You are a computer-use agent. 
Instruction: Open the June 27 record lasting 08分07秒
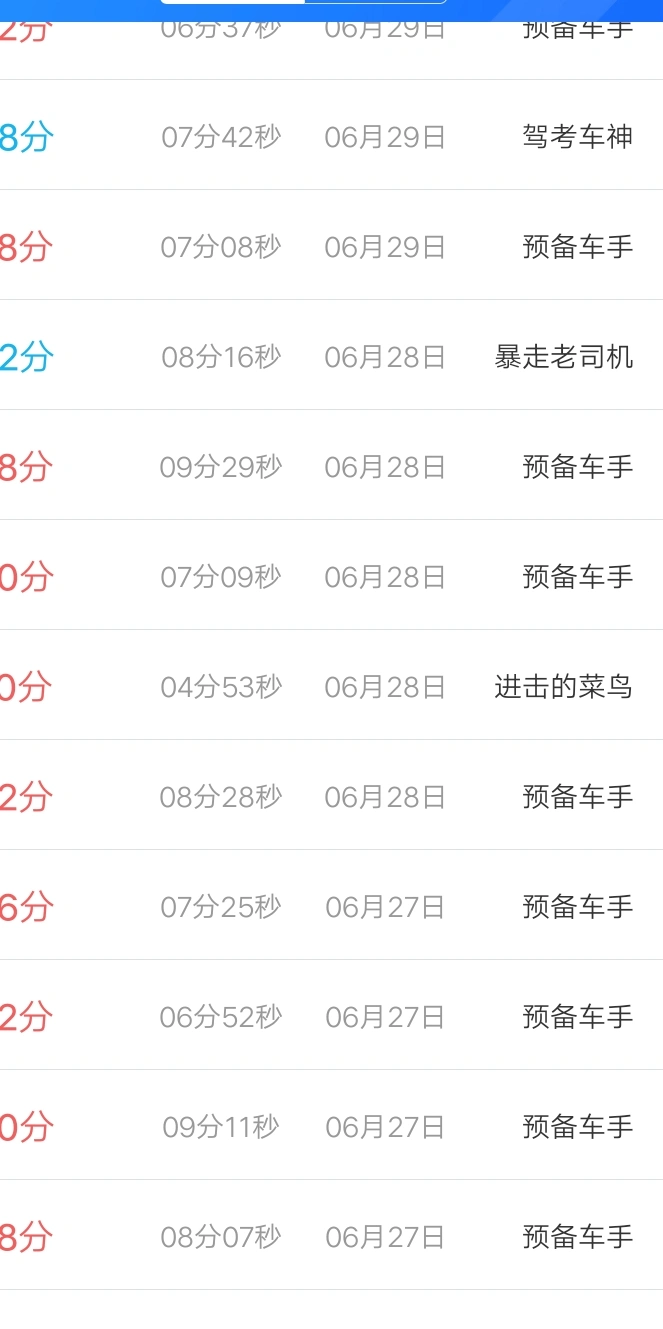(331, 1235)
